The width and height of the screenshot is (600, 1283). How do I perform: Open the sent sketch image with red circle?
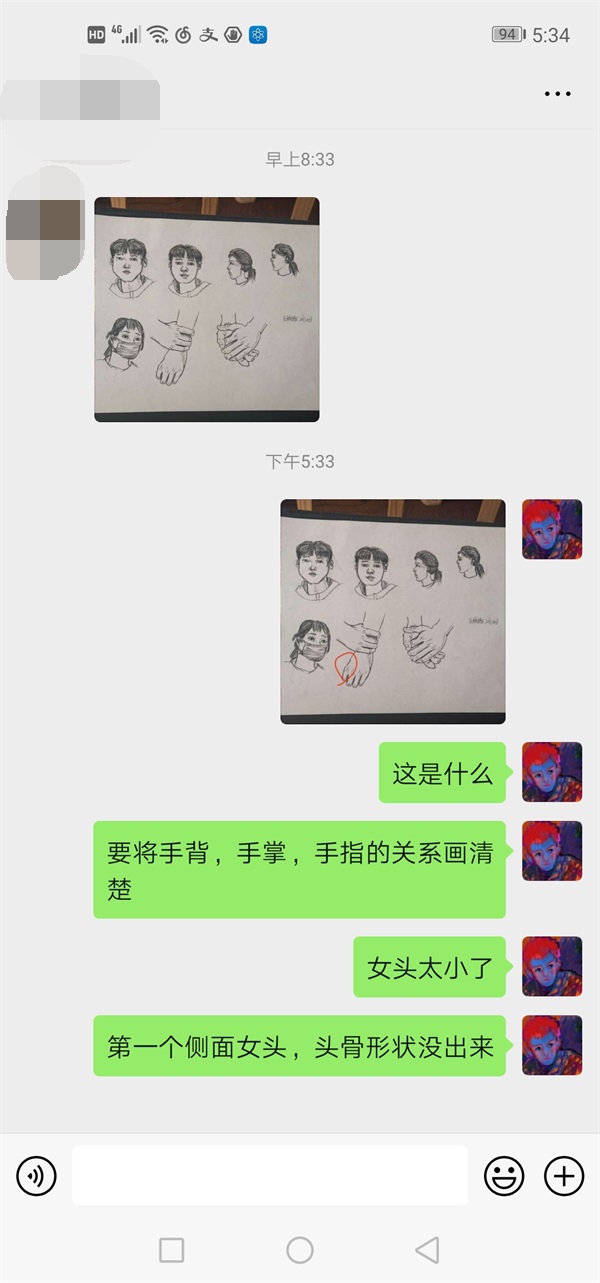click(x=392, y=611)
